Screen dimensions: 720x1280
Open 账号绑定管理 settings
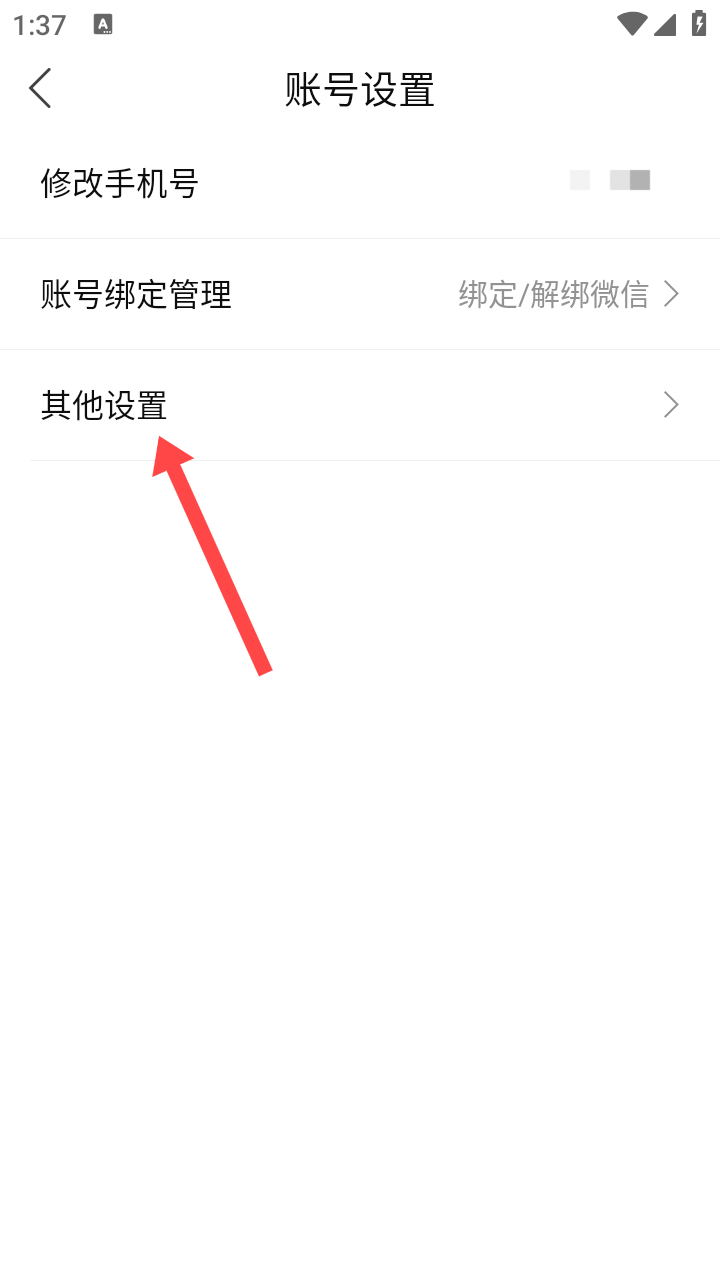coord(360,294)
